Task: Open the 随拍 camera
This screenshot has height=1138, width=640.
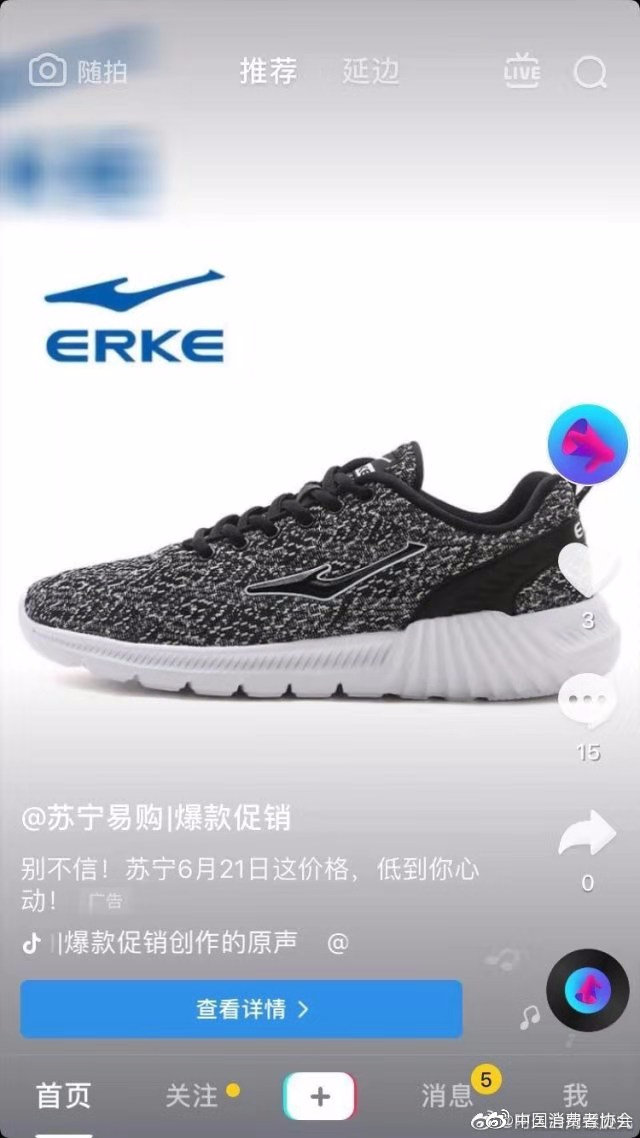Action: click(78, 71)
